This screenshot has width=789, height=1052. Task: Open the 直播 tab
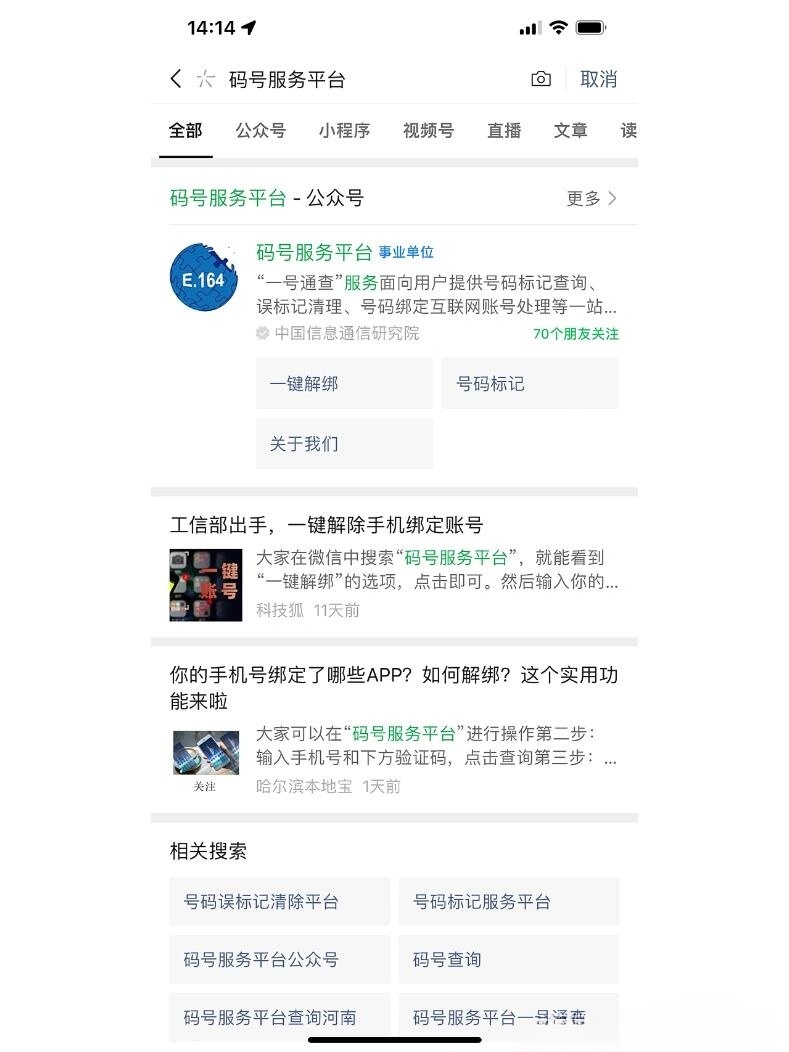click(504, 131)
